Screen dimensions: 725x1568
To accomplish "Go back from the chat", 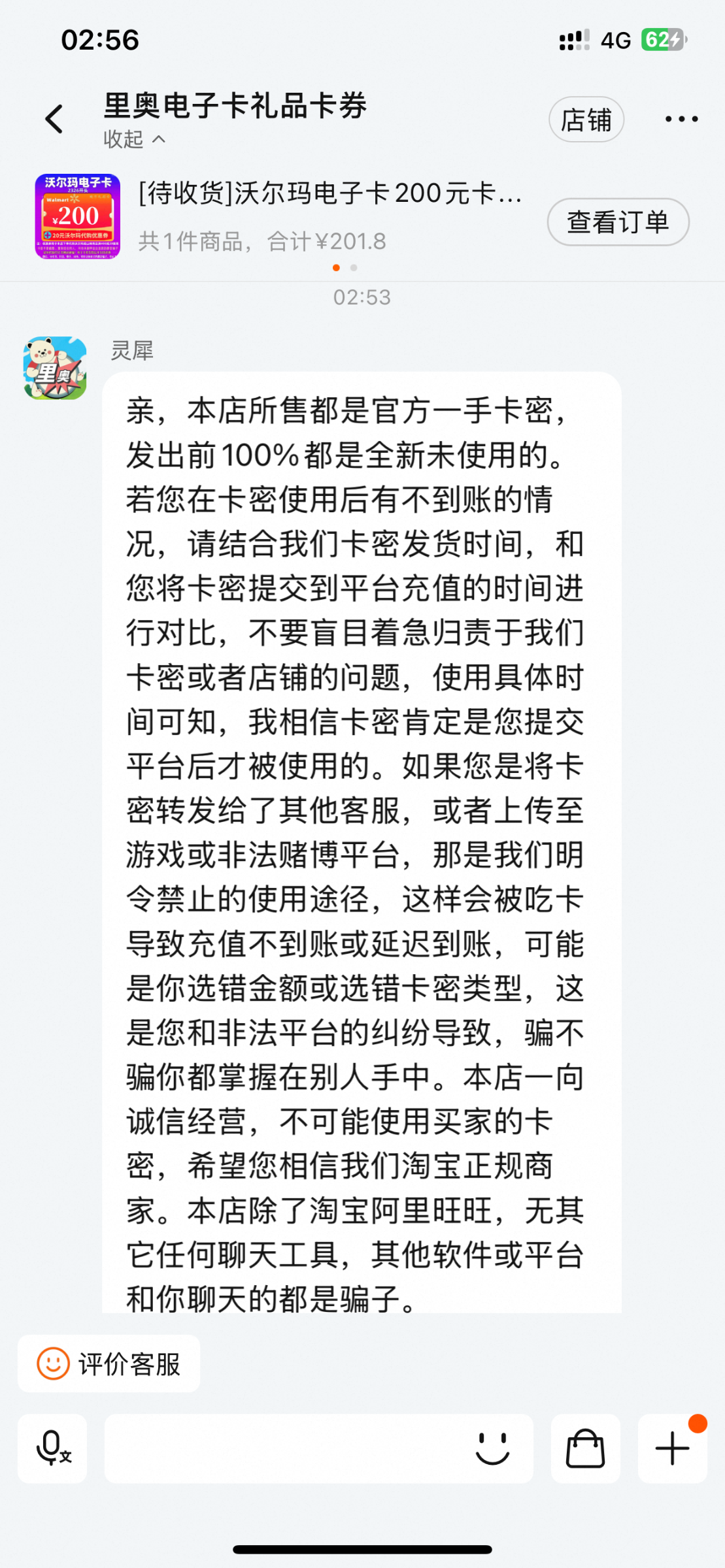I will [x=54, y=119].
